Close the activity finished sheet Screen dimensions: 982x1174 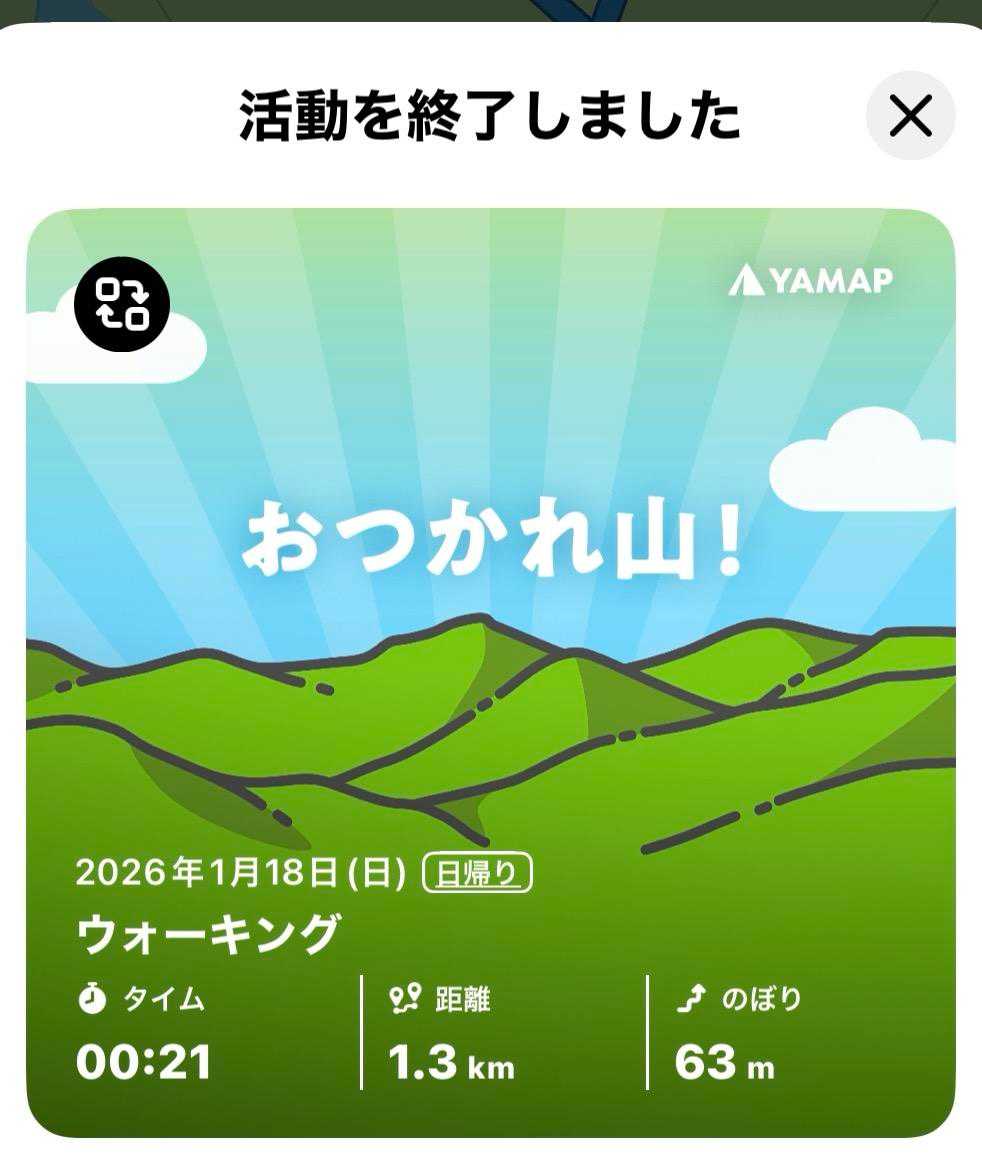pos(910,116)
